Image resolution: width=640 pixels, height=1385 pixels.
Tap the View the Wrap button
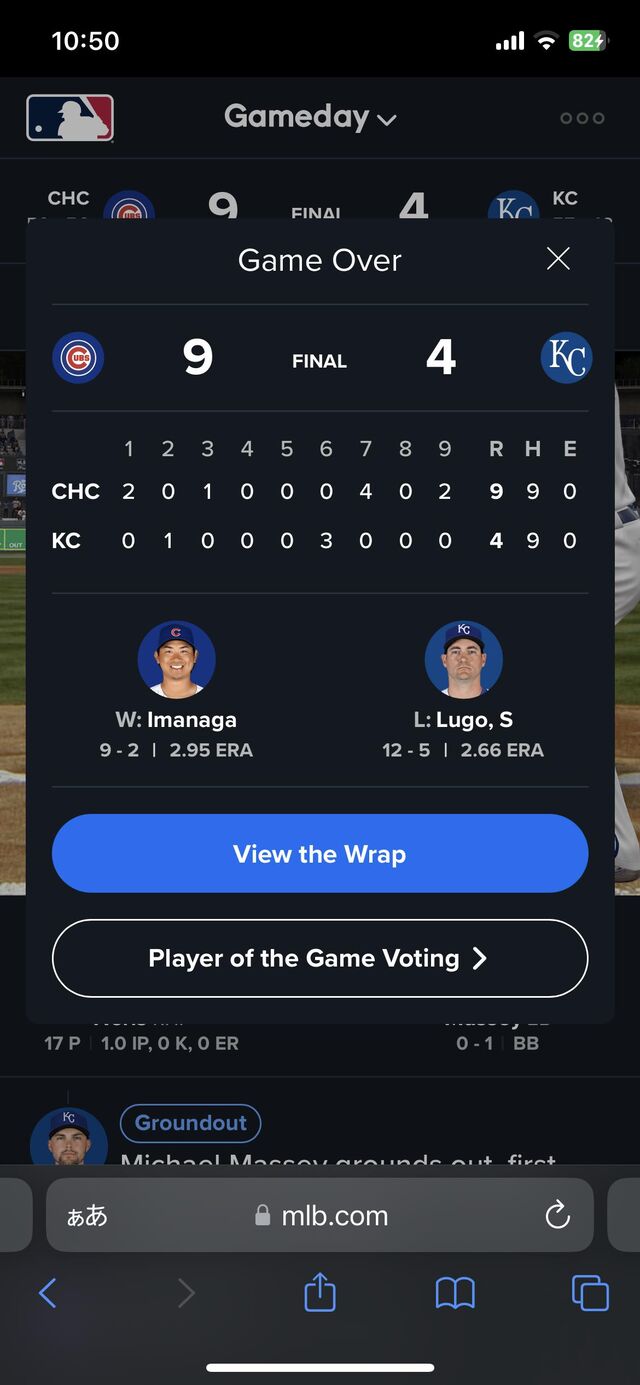[320, 854]
